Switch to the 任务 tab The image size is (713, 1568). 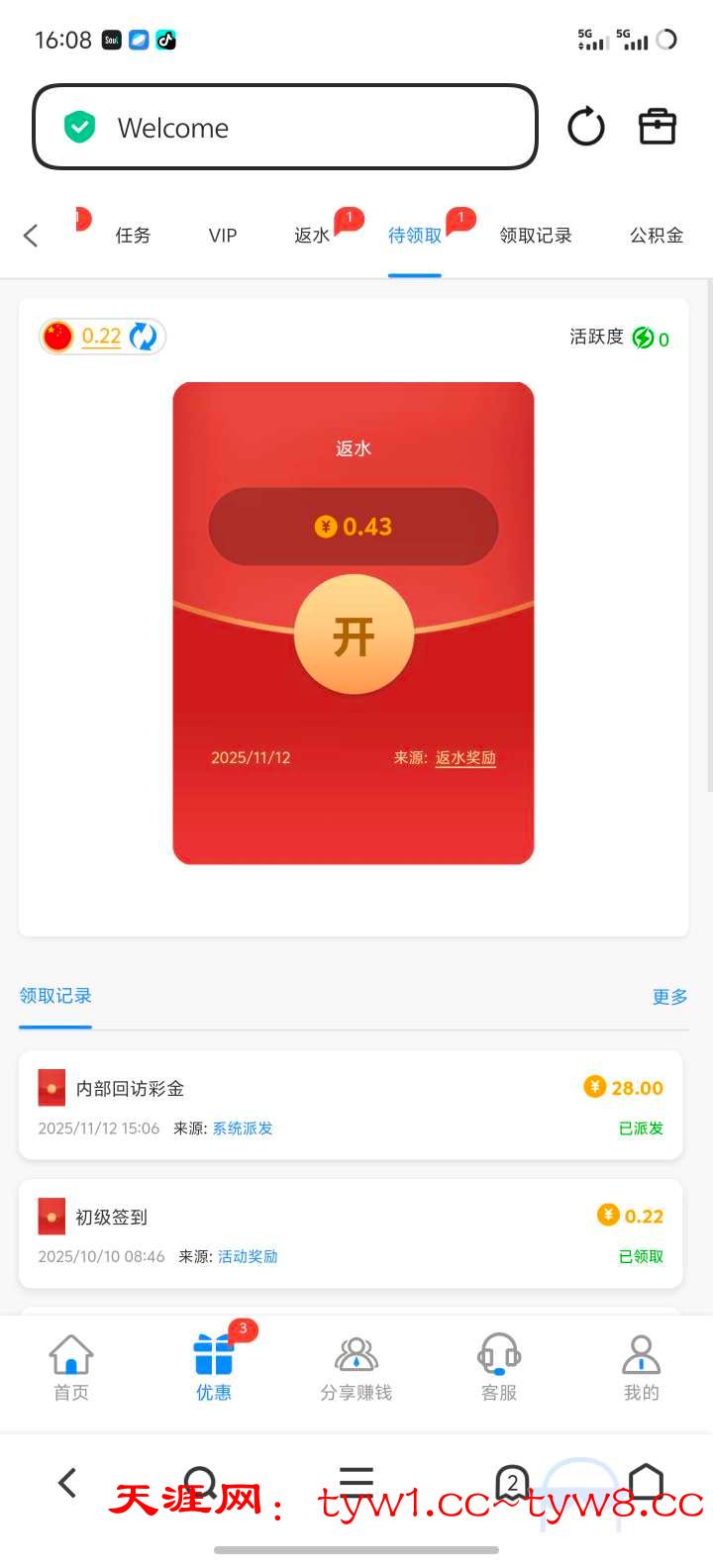[x=133, y=236]
